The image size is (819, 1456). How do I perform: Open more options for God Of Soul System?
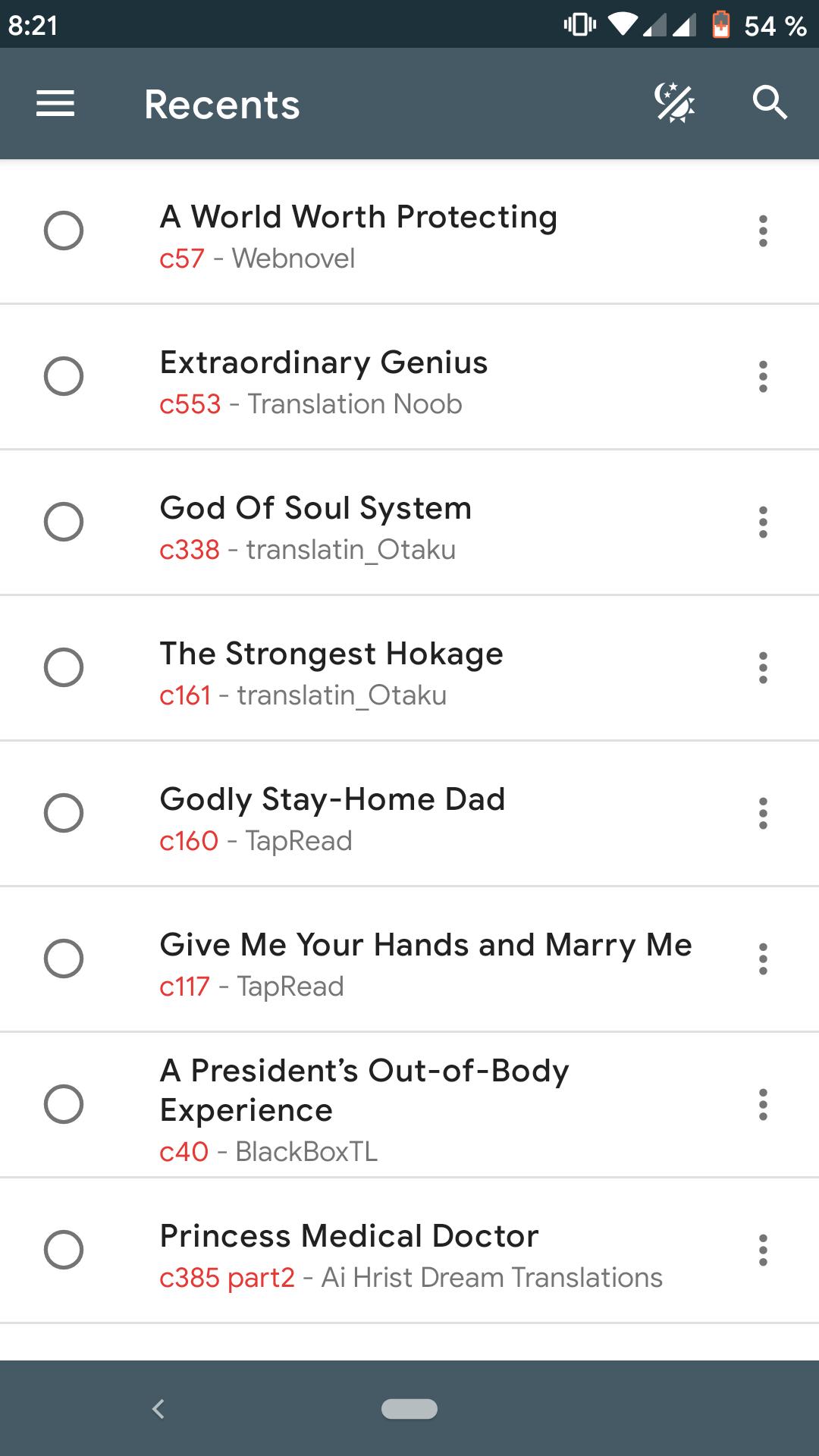point(763,522)
